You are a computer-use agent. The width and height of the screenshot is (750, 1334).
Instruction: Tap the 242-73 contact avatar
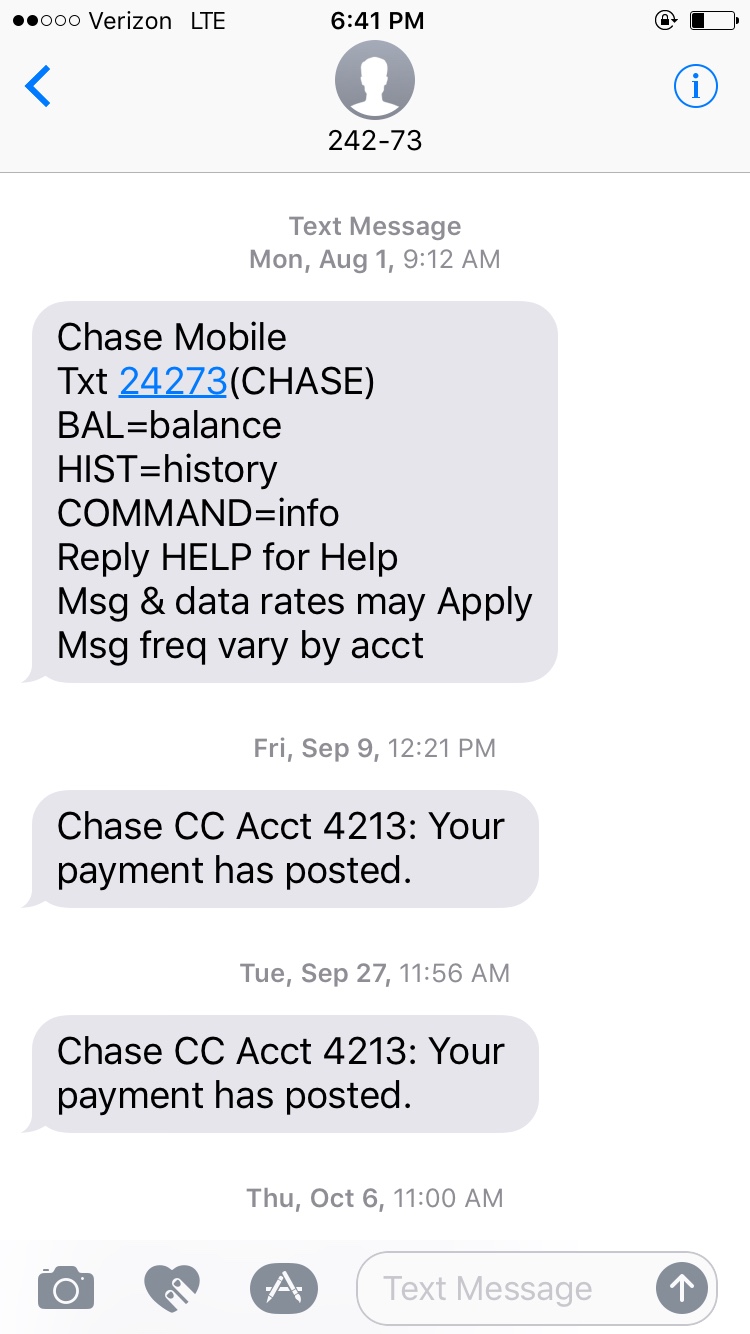pyautogui.click(x=375, y=82)
